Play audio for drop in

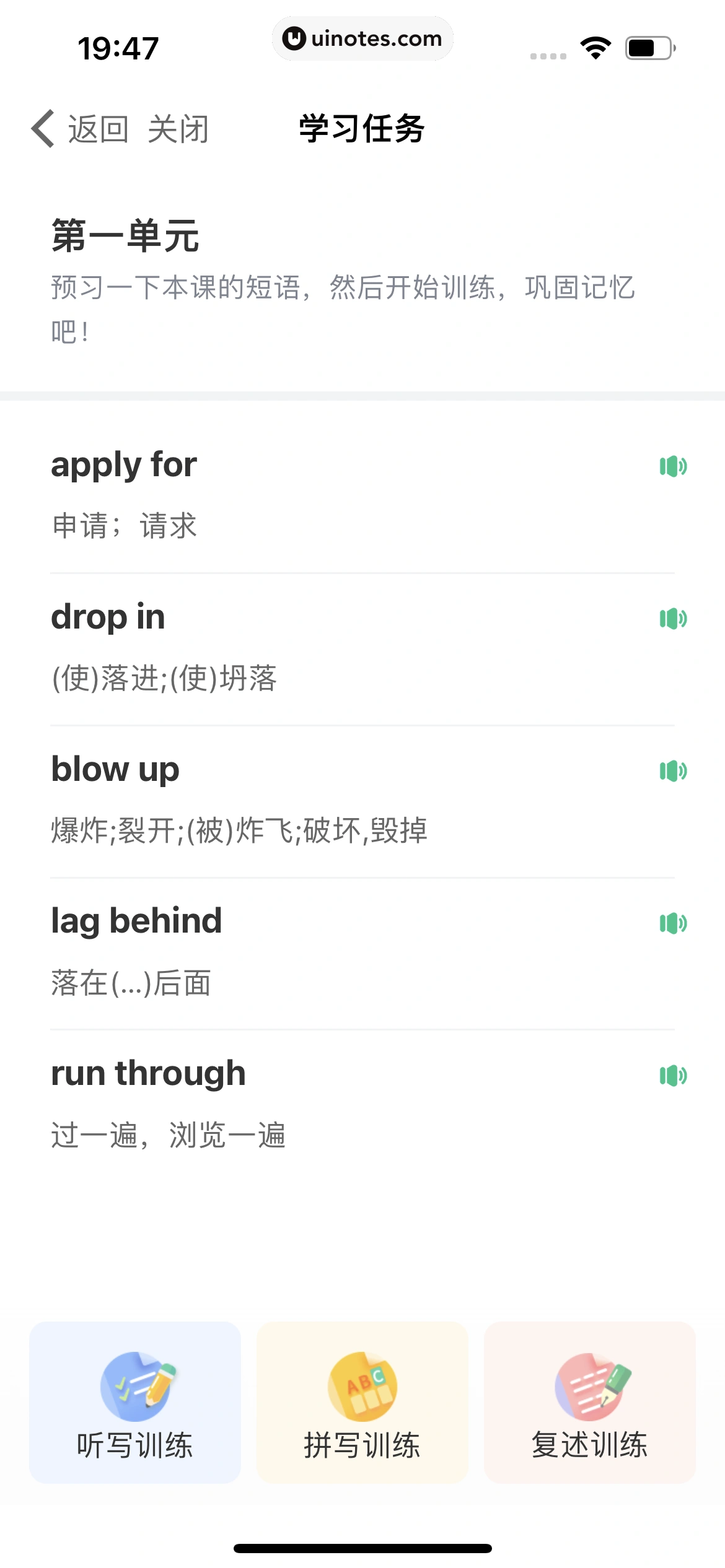[x=673, y=619]
